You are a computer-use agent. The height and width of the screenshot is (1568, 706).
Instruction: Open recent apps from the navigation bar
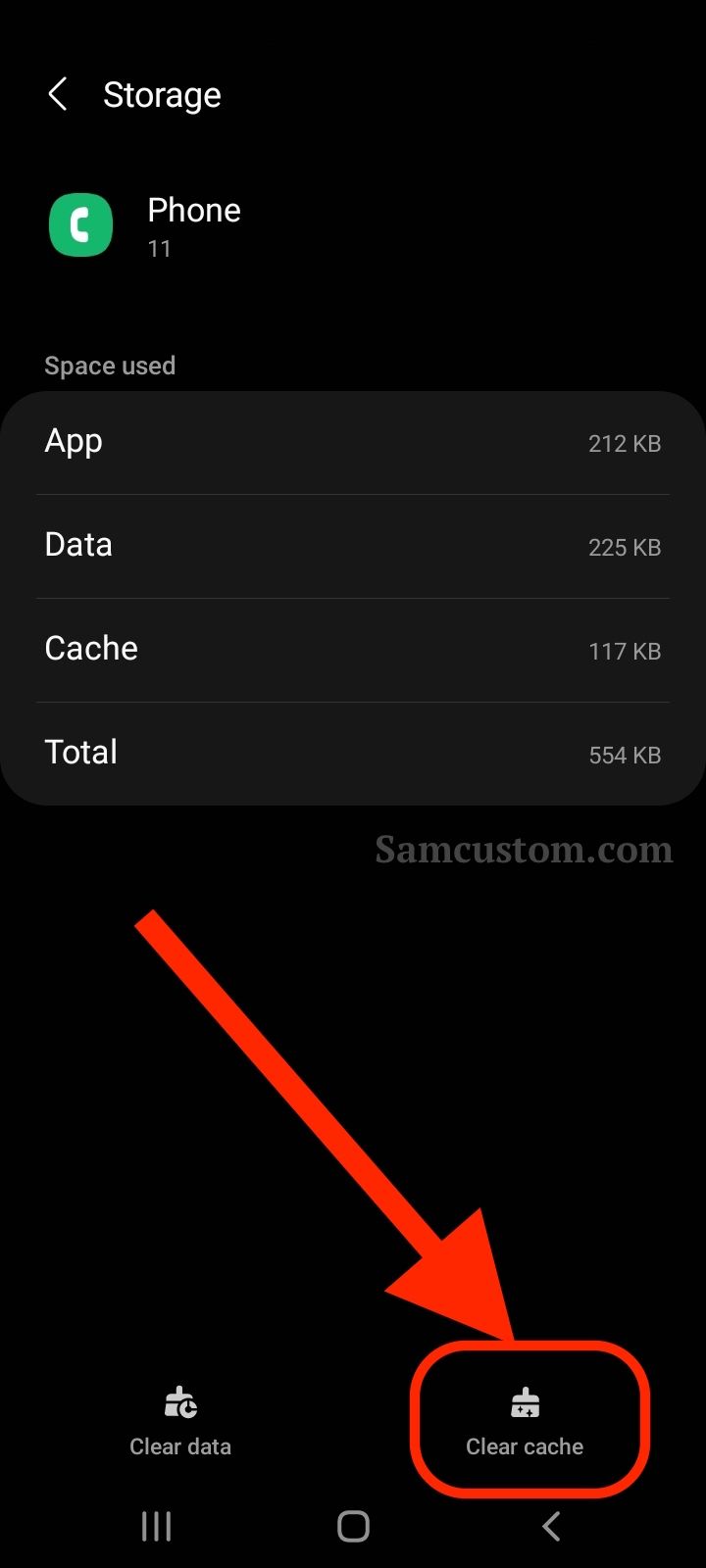(157, 1526)
